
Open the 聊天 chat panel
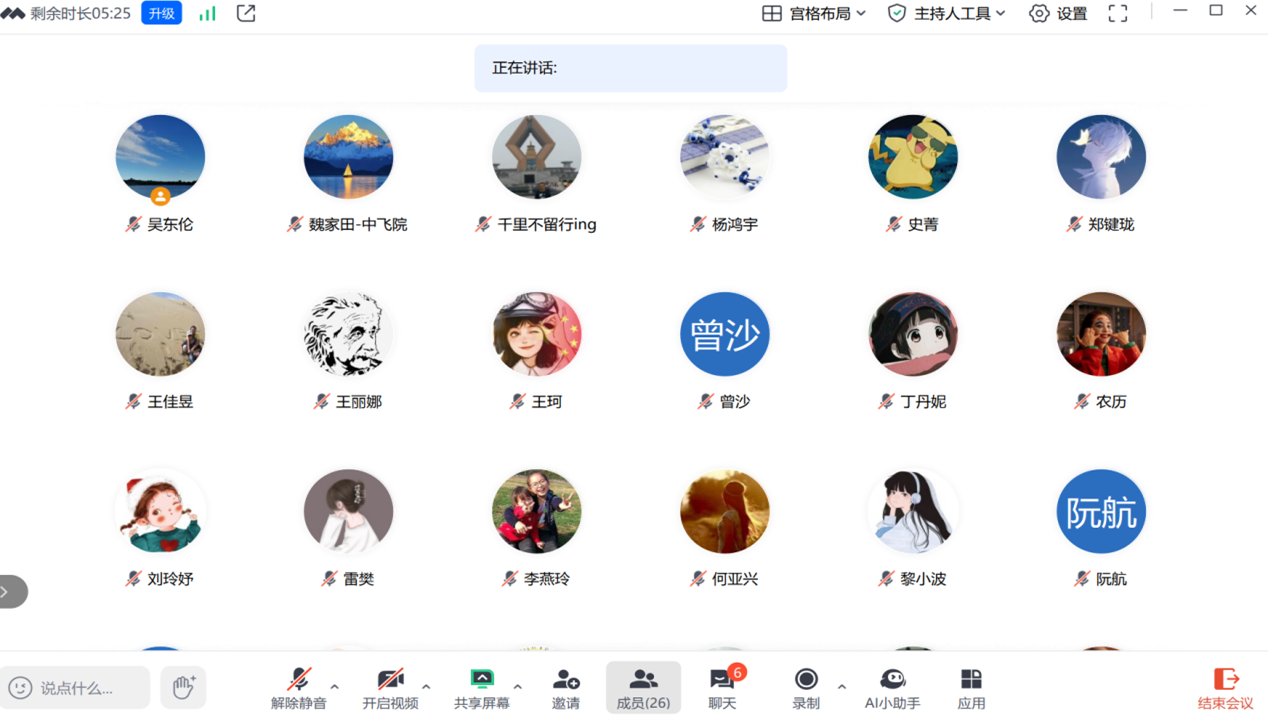coord(722,688)
